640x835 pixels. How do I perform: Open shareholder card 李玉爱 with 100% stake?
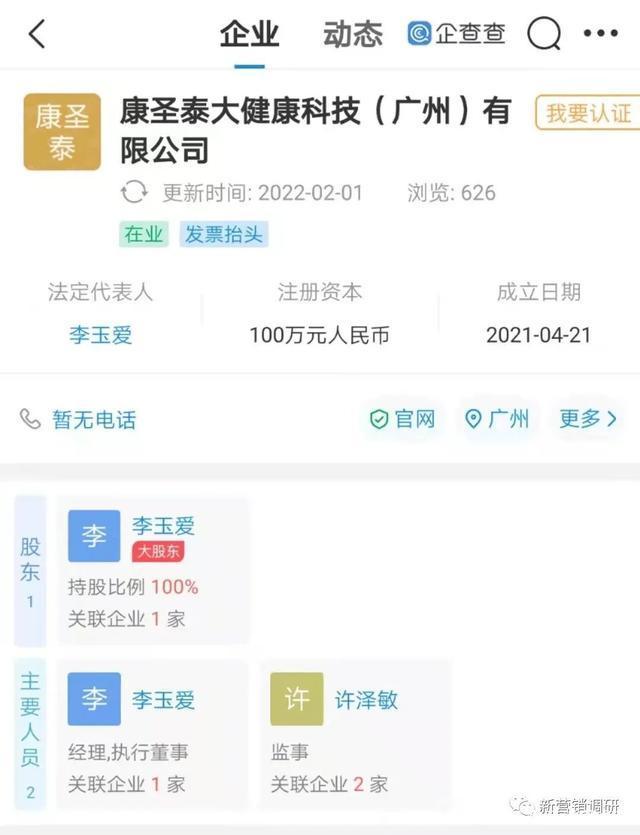152,571
